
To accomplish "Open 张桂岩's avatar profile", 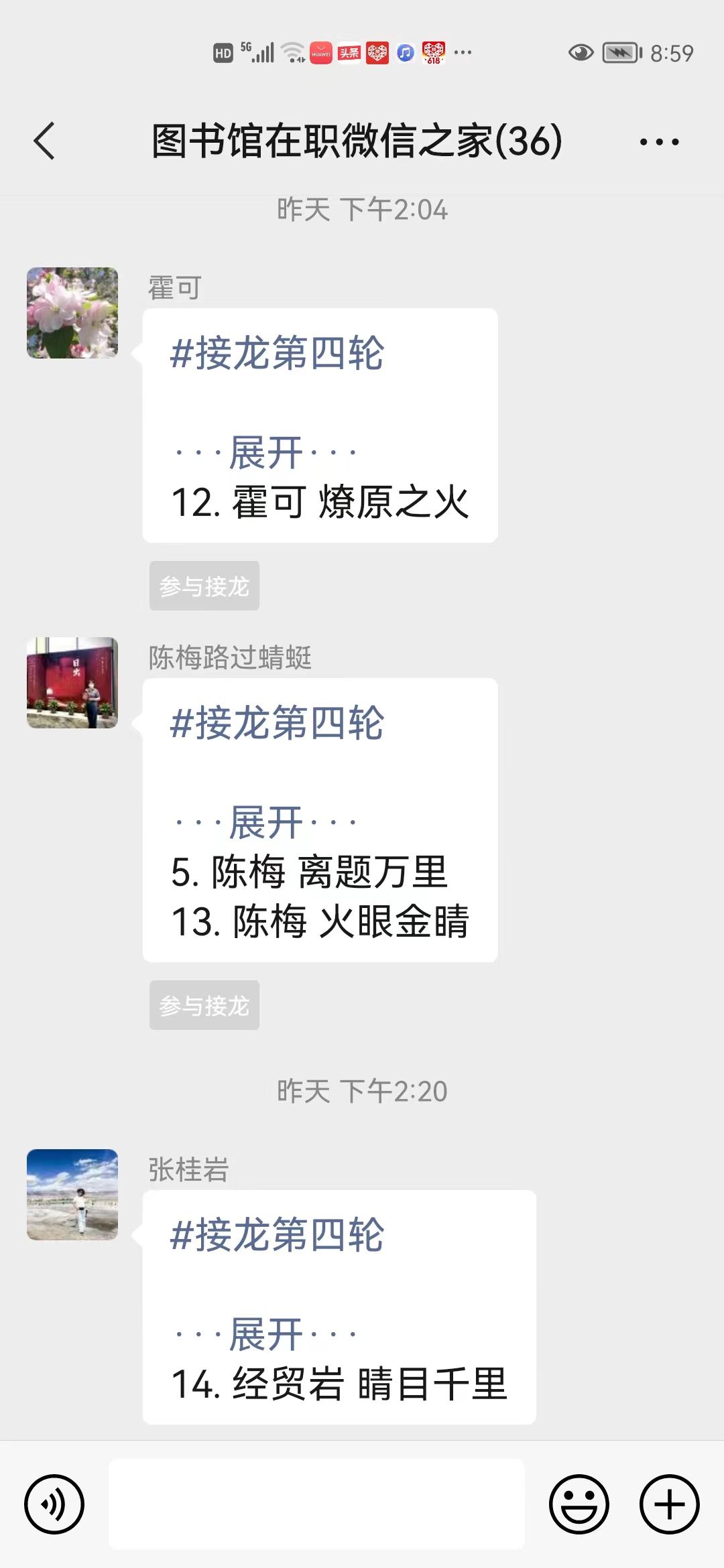I will 72,1195.
